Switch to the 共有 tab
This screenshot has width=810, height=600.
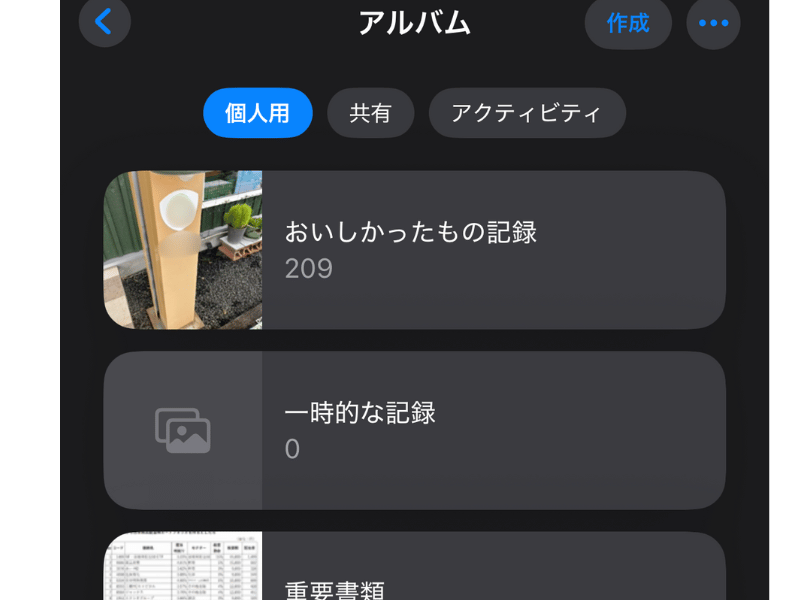tap(370, 113)
